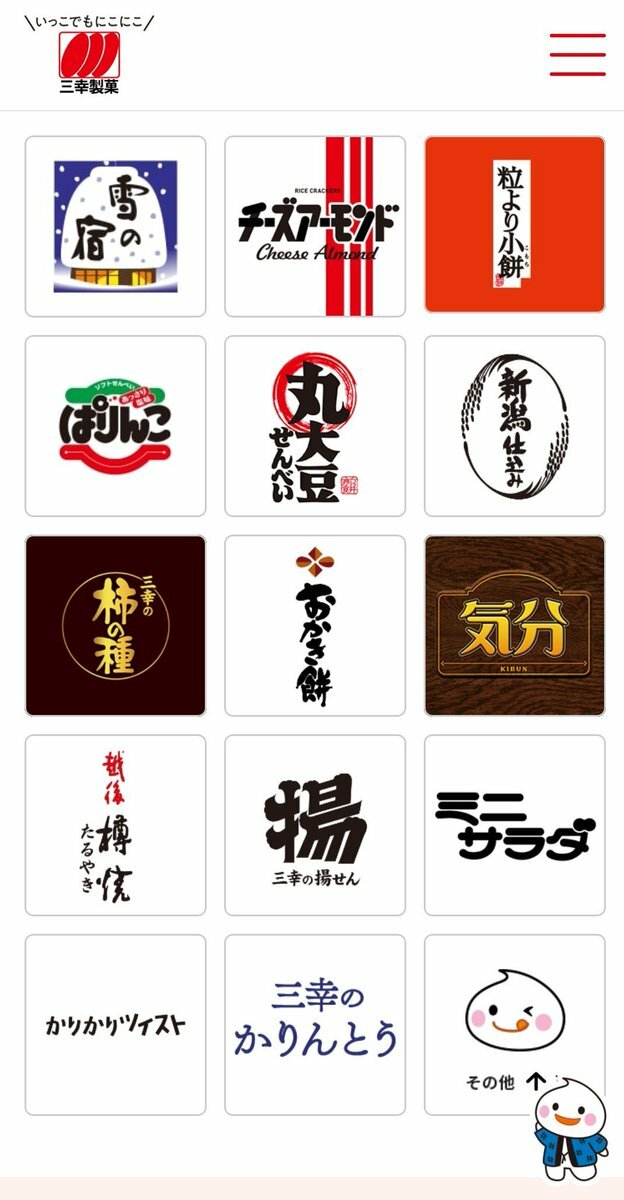
Task: Open the hamburger menu
Action: [577, 55]
